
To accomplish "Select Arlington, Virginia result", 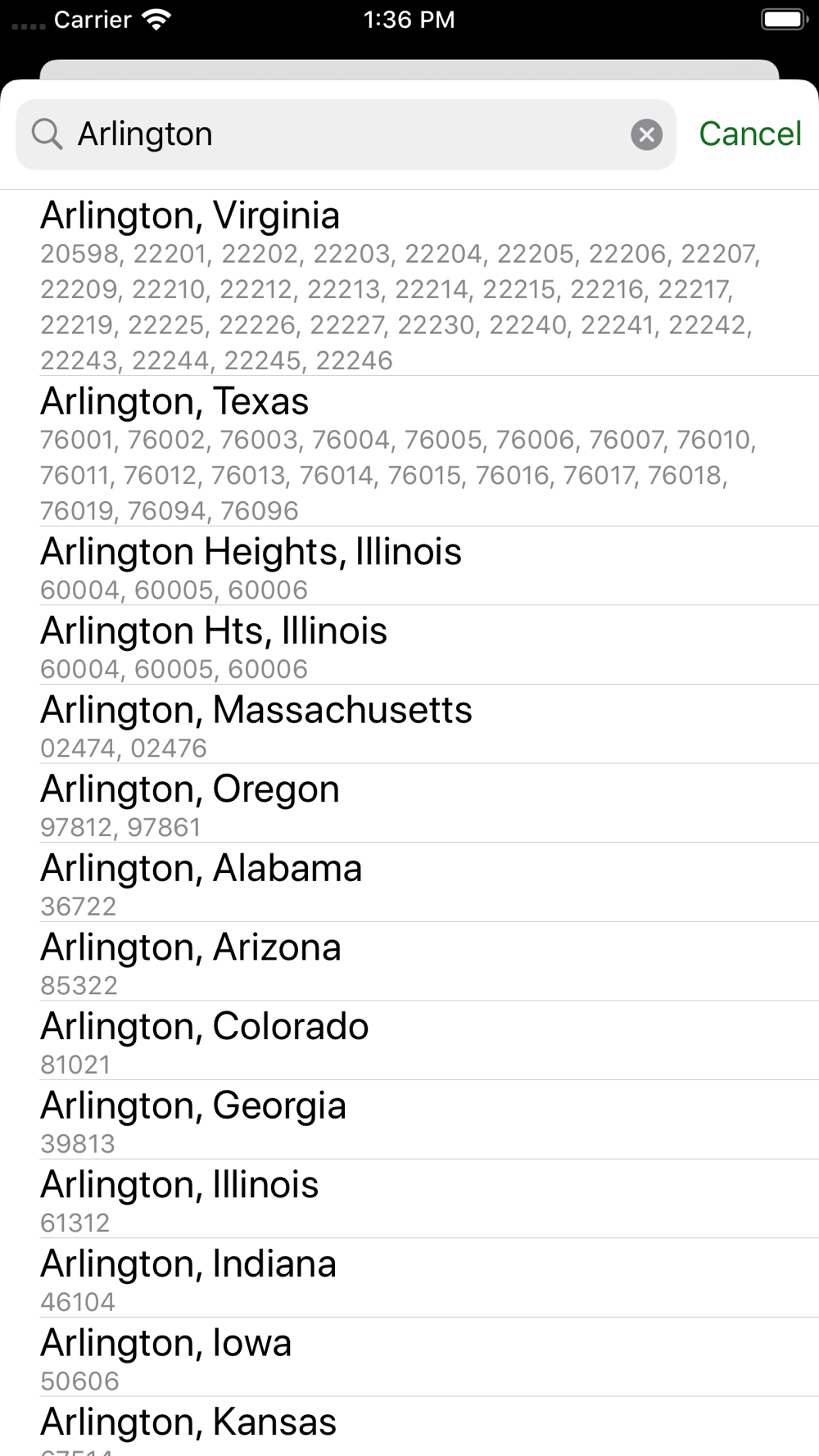I will click(x=409, y=283).
